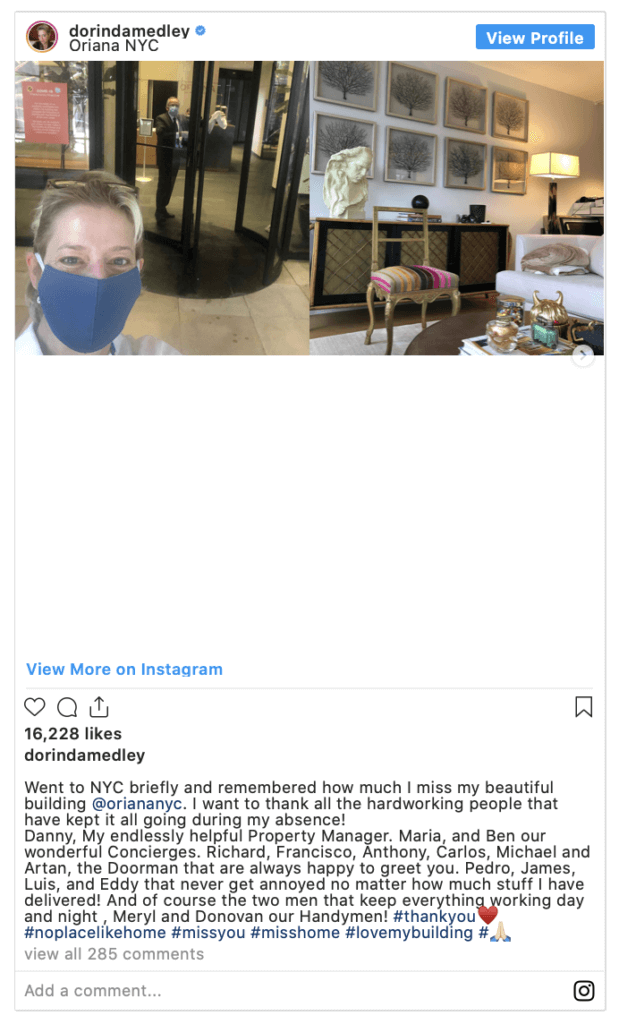The height and width of the screenshot is (1024, 619).
Task: Open the @oriananyc mention
Action: coord(138,803)
